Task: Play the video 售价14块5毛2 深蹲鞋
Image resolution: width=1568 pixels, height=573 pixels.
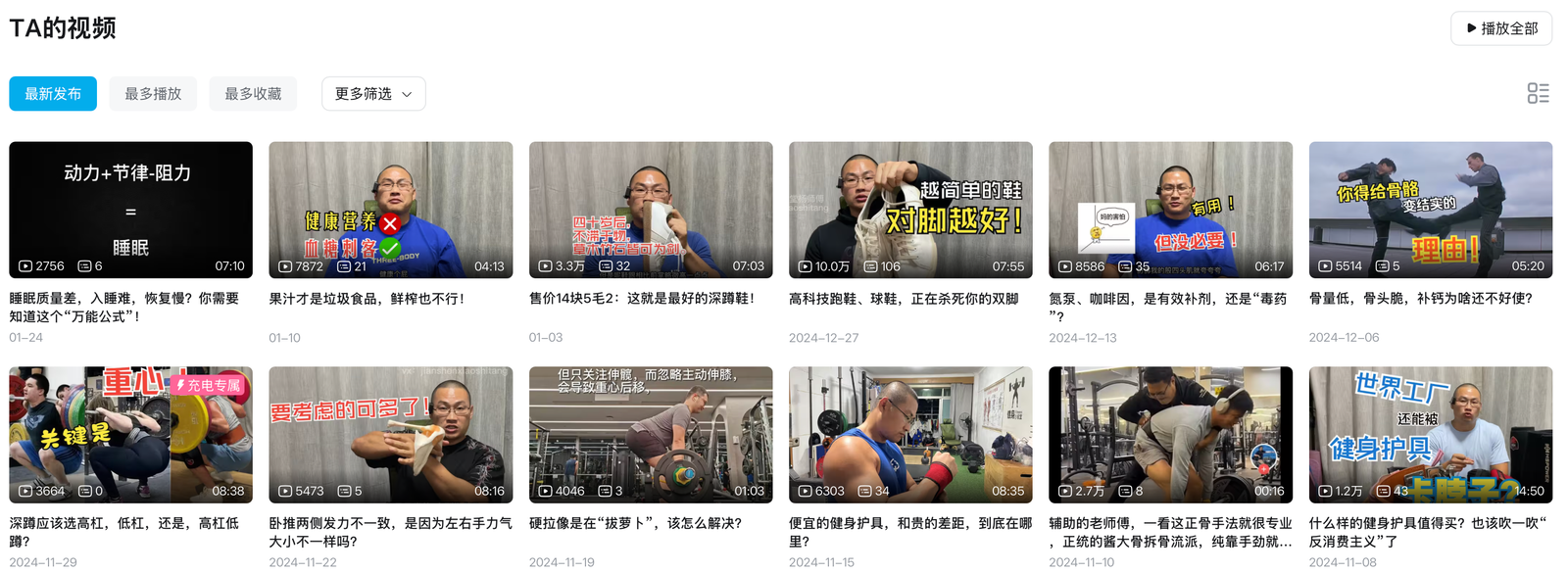Action: point(651,210)
